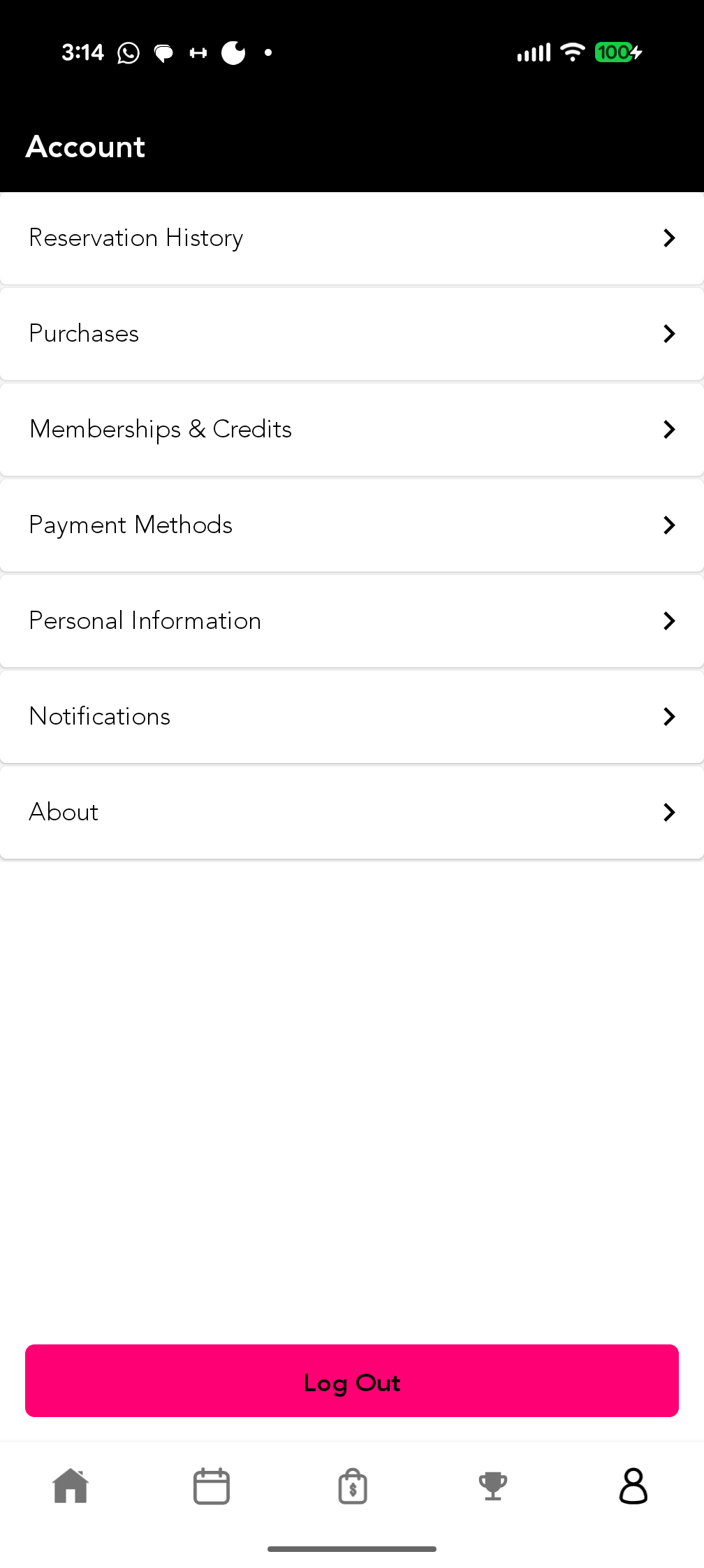Viewport: 704px width, 1568px height.
Task: Select the account profile tab
Action: click(x=633, y=1486)
